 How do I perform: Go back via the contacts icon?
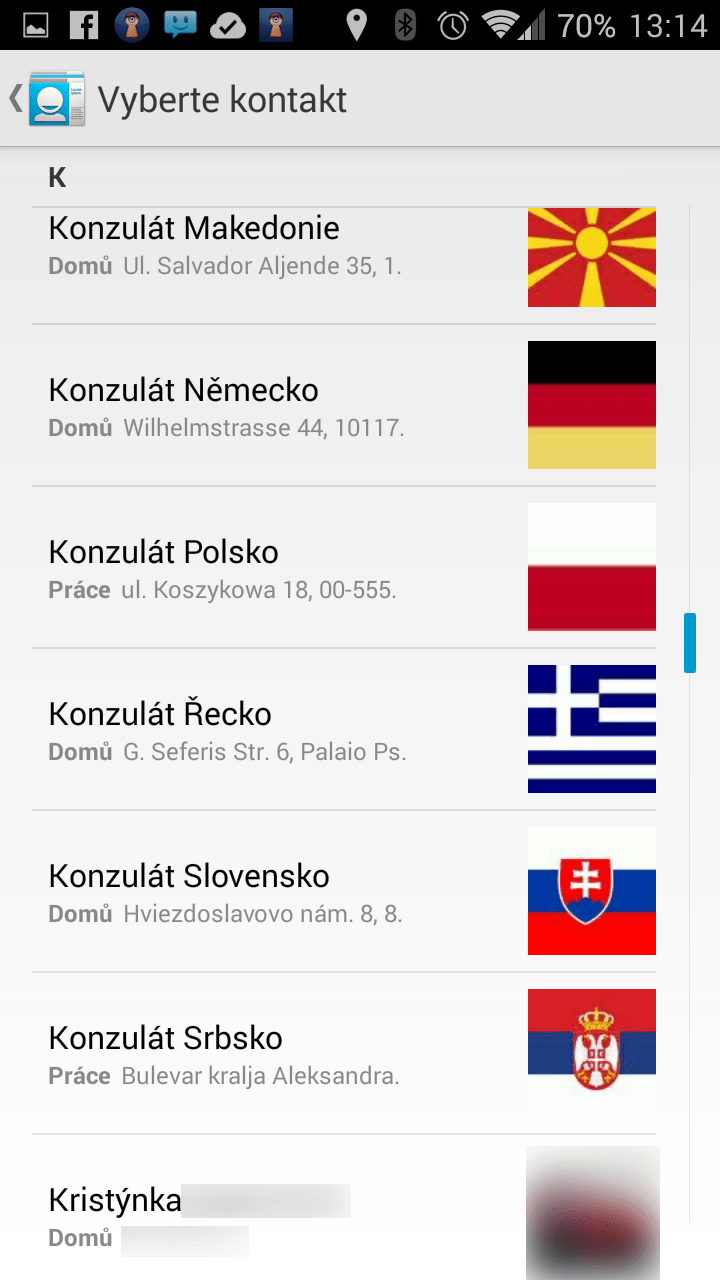(46, 99)
